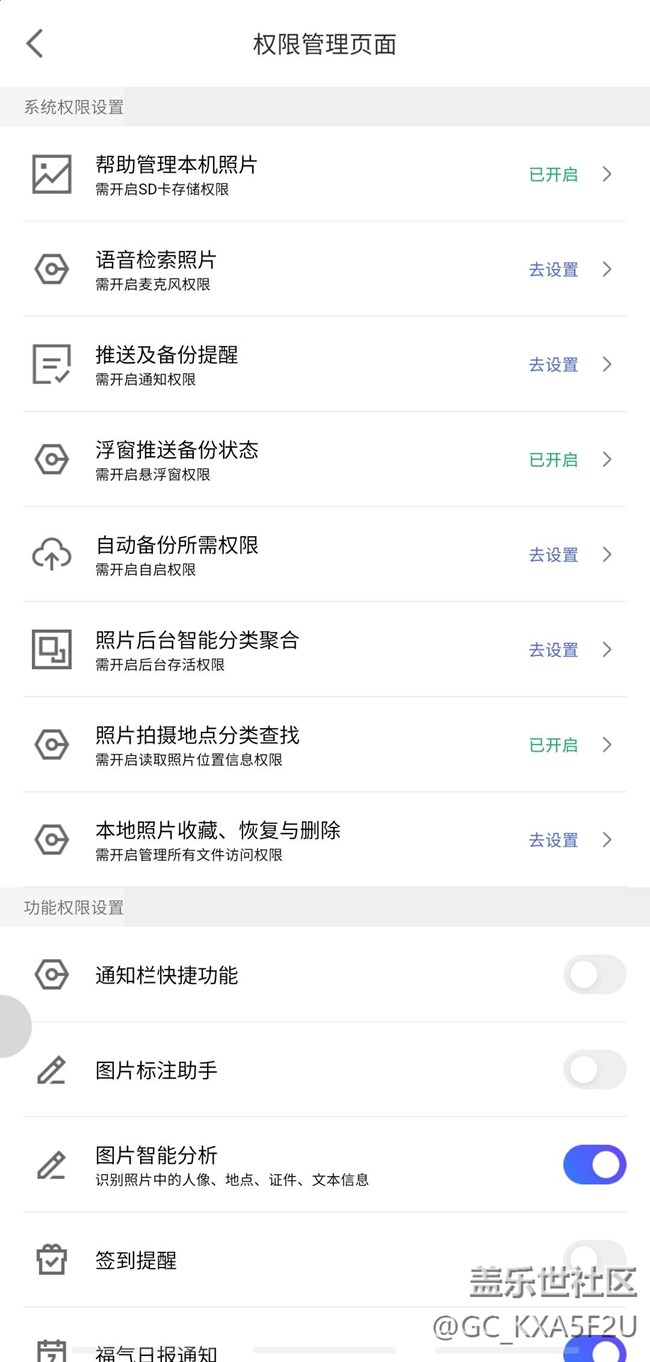Screen dimensions: 650x1362
Task: Open 本地照片收藏、恢复与删除 setting
Action: pos(325,839)
